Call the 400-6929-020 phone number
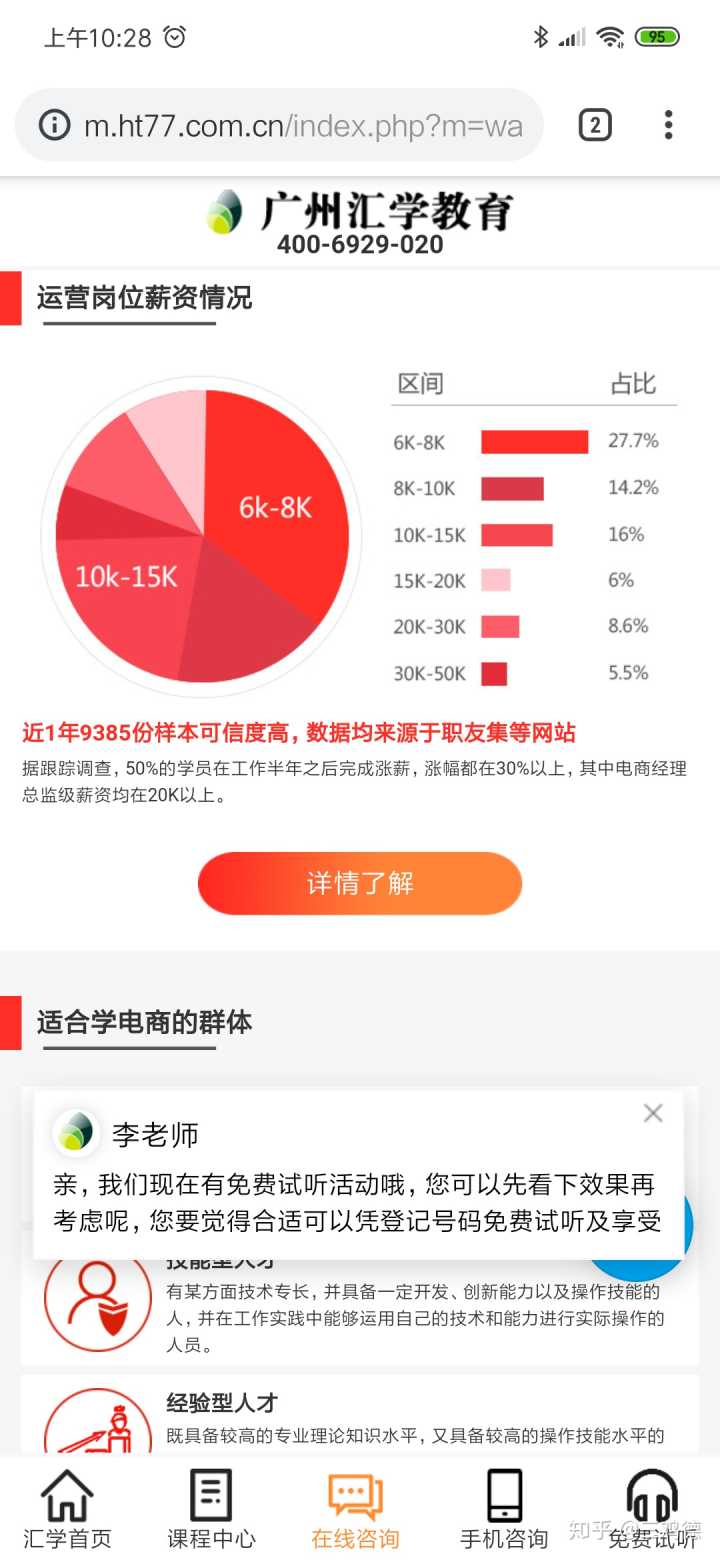The height and width of the screenshot is (1560, 720). [x=360, y=244]
